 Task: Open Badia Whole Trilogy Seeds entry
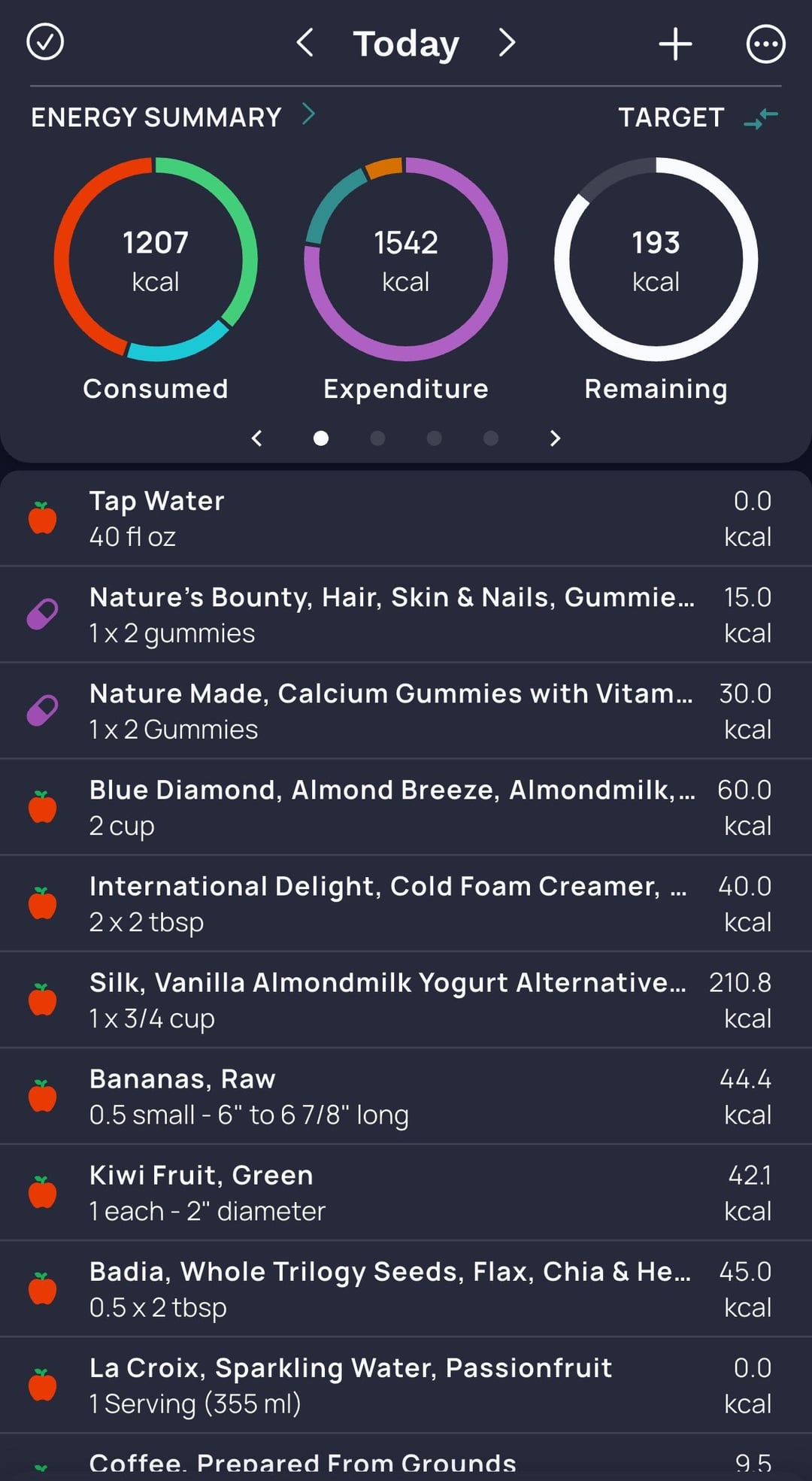(406, 1288)
